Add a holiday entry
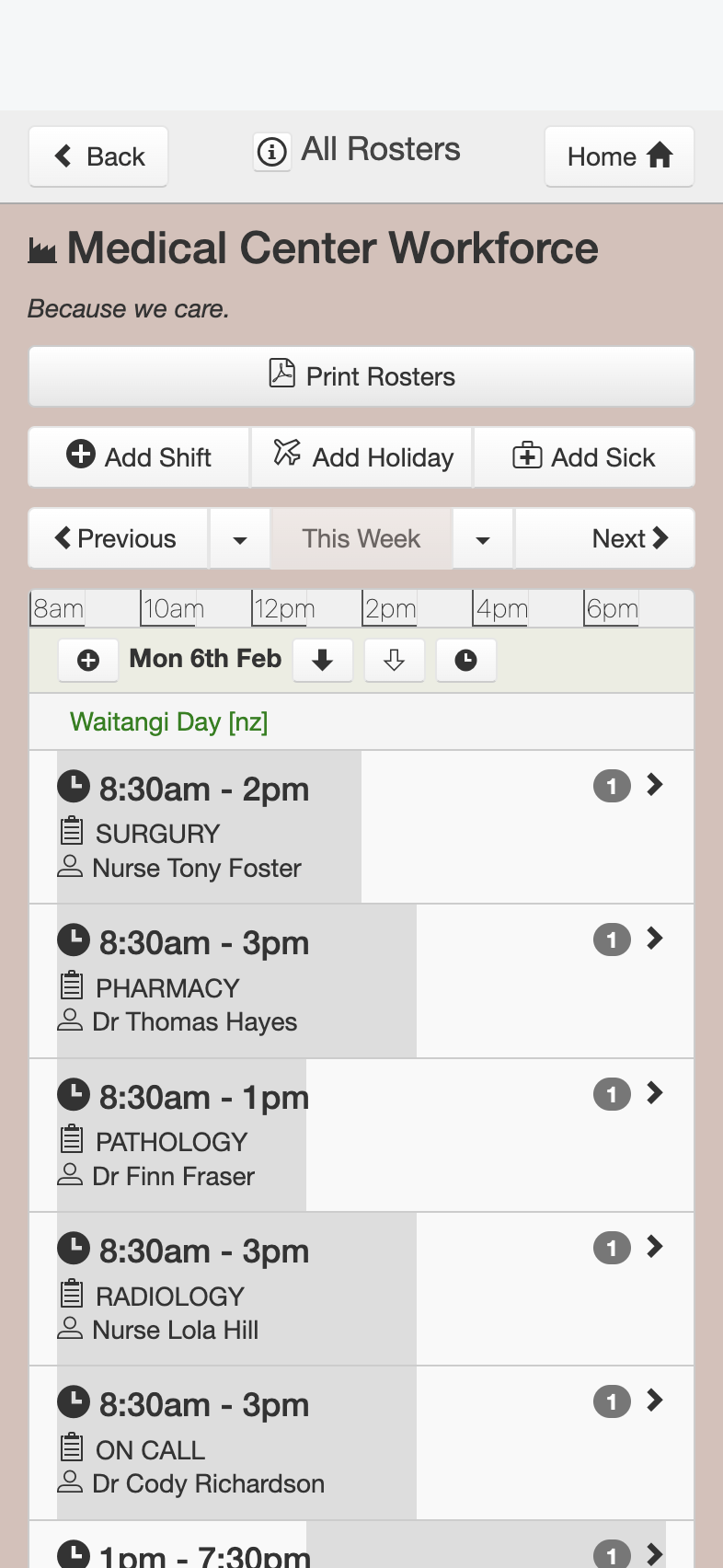The image size is (723, 1568). 361,456
